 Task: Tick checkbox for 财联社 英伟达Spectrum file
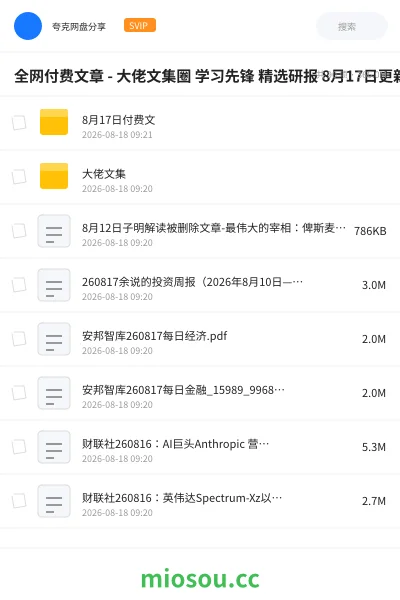click(x=19, y=501)
